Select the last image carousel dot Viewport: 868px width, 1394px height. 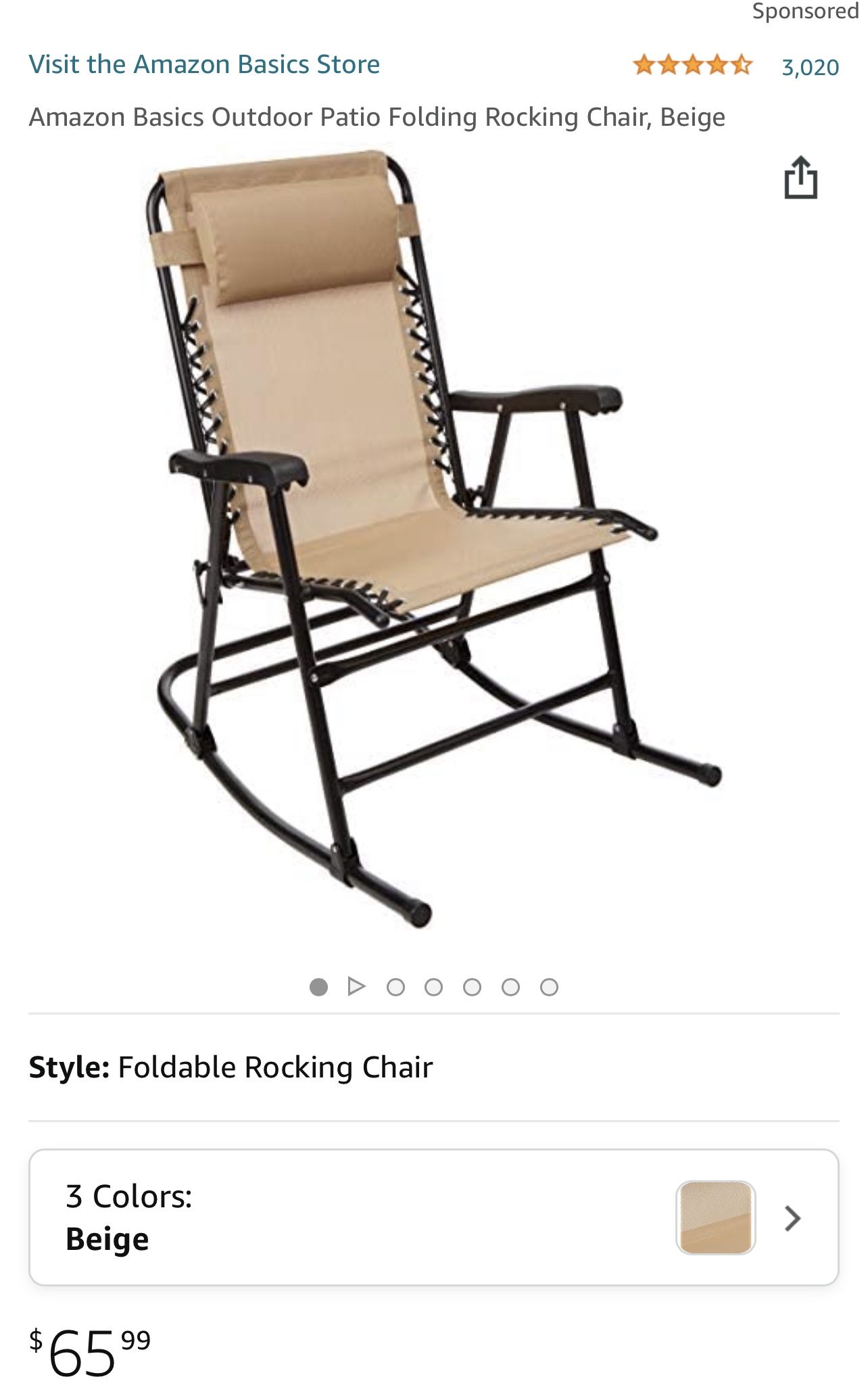tap(548, 988)
